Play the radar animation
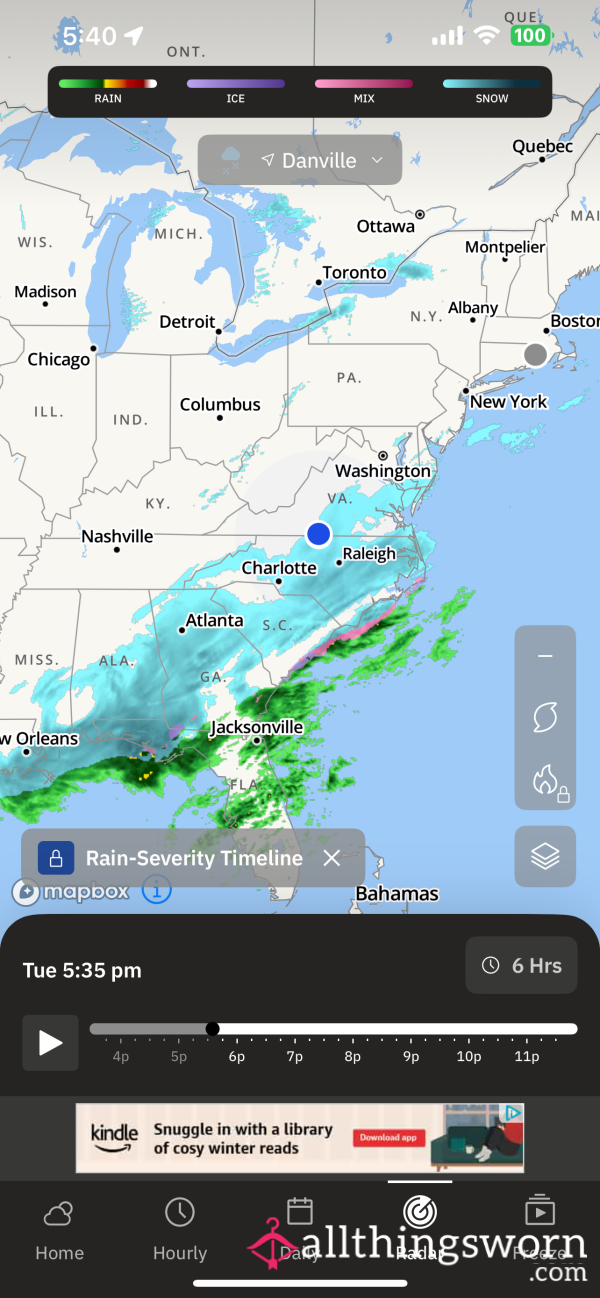The height and width of the screenshot is (1298, 600). (x=50, y=1043)
